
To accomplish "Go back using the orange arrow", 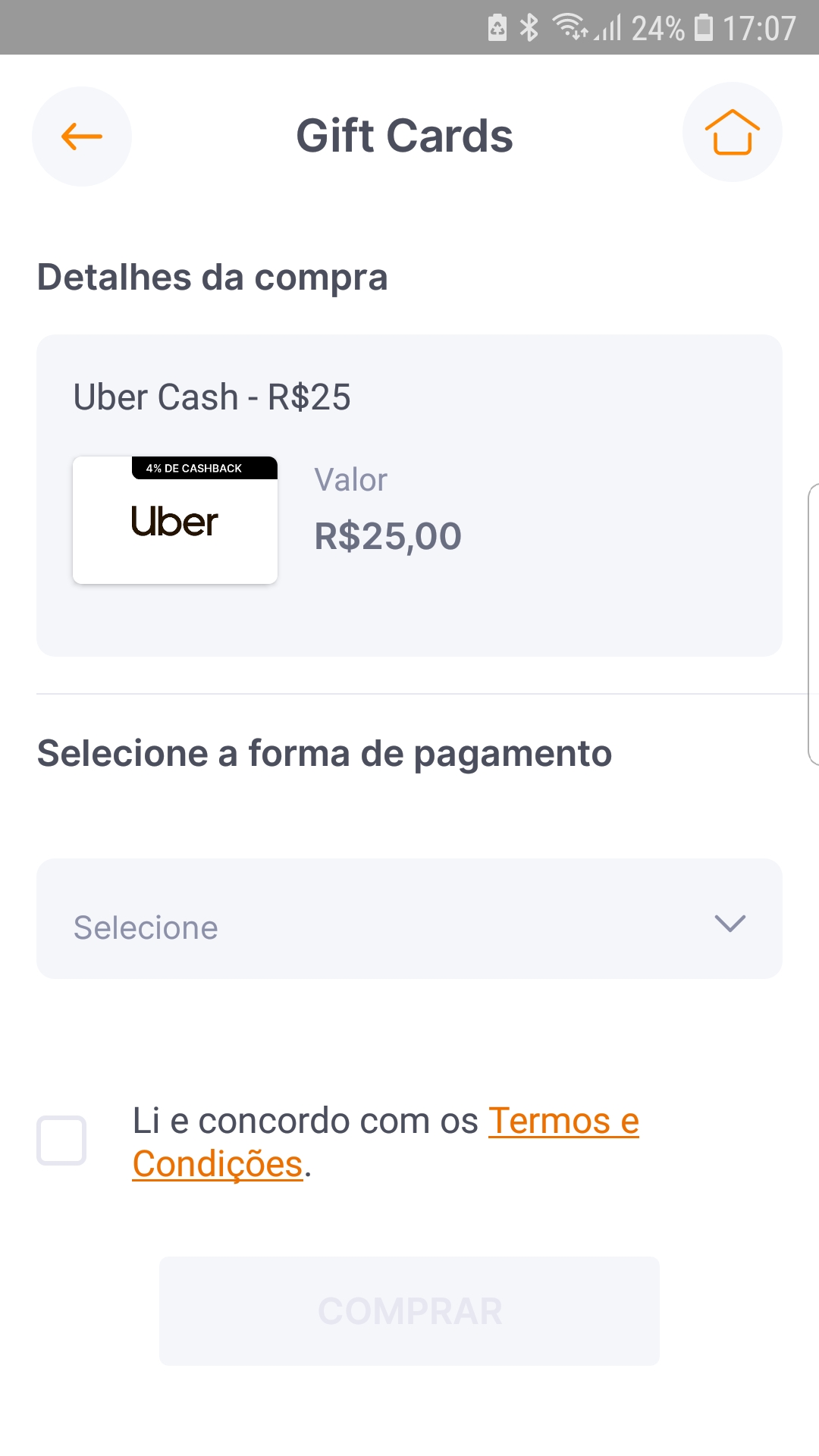I will (x=82, y=136).
